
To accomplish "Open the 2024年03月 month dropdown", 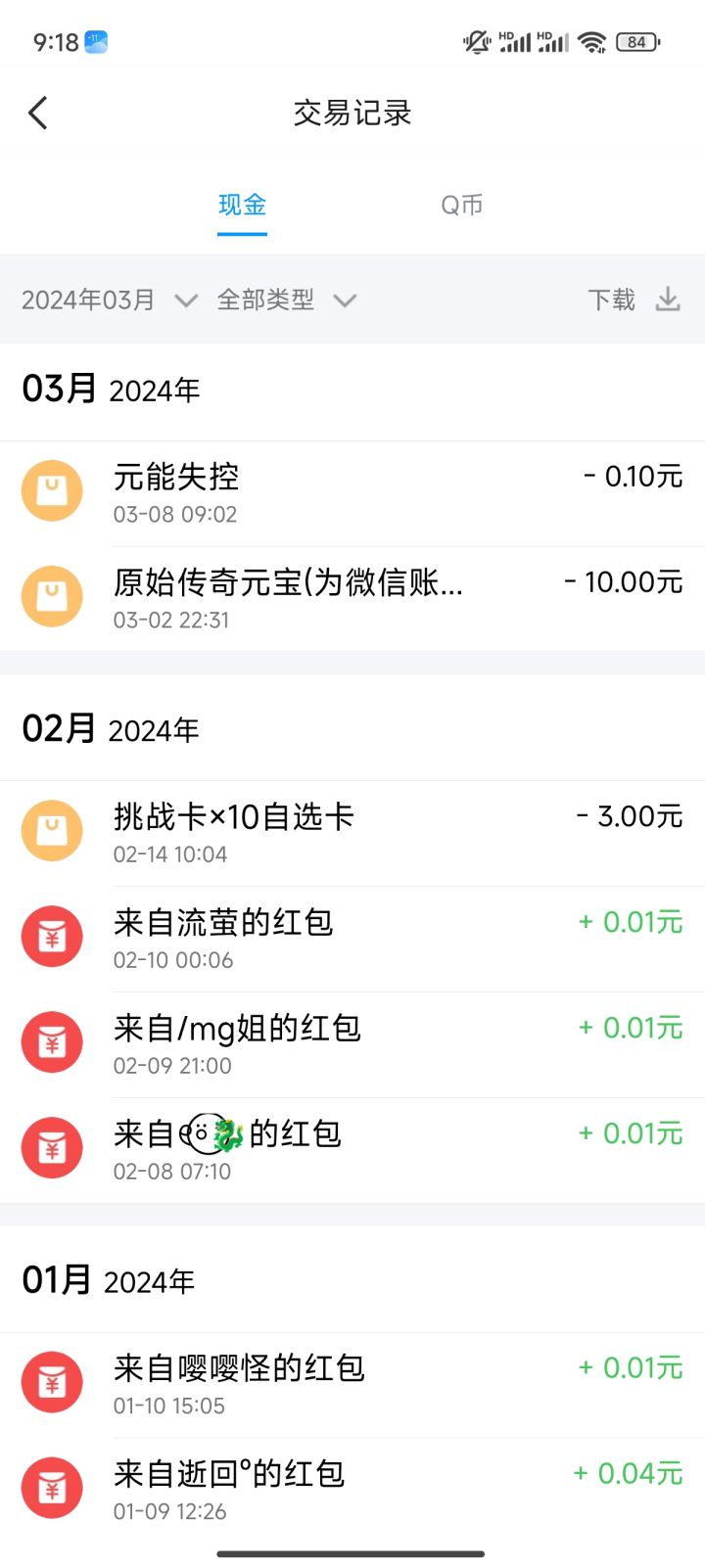I will click(x=110, y=300).
